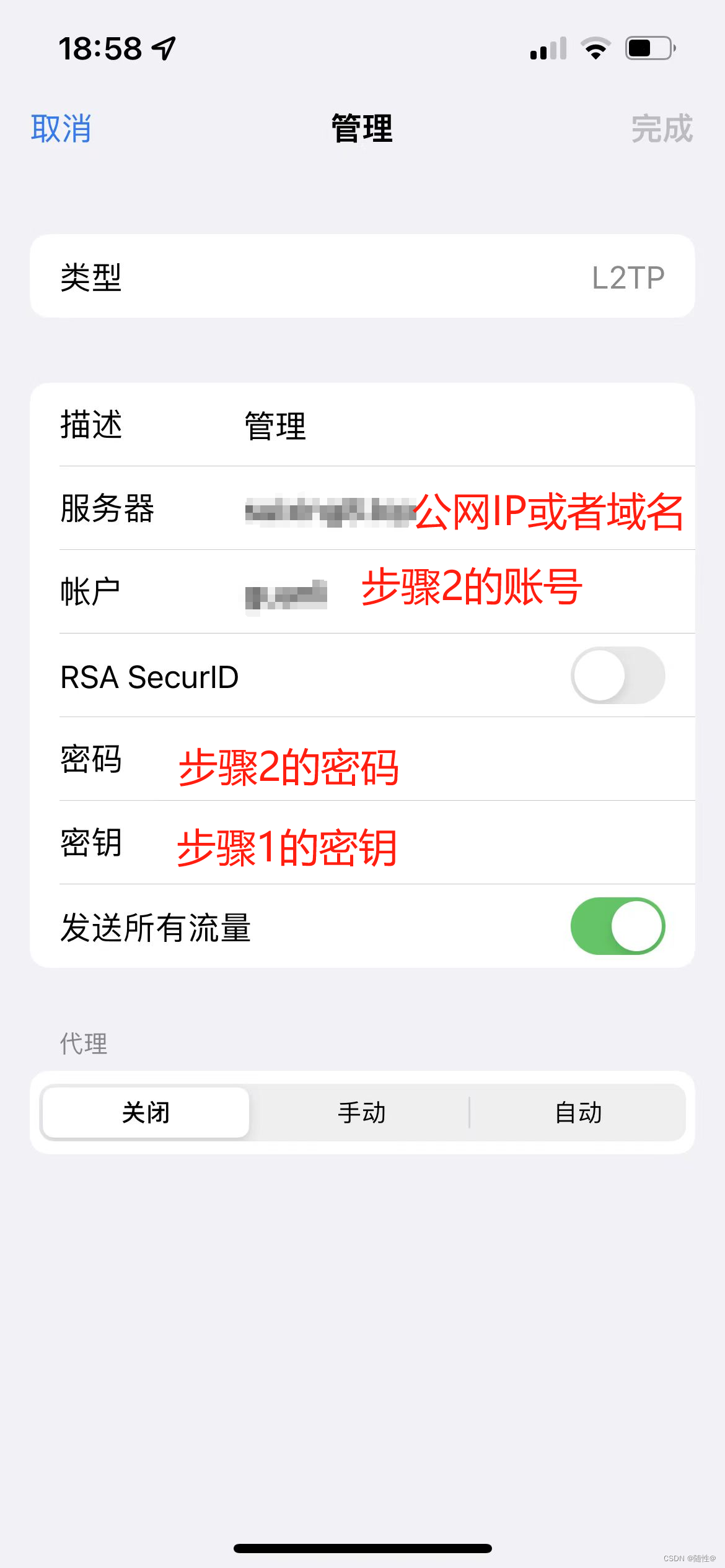This screenshot has width=725, height=1568.
Task: Toggle the RSA SecurID switch on
Action: [618, 676]
